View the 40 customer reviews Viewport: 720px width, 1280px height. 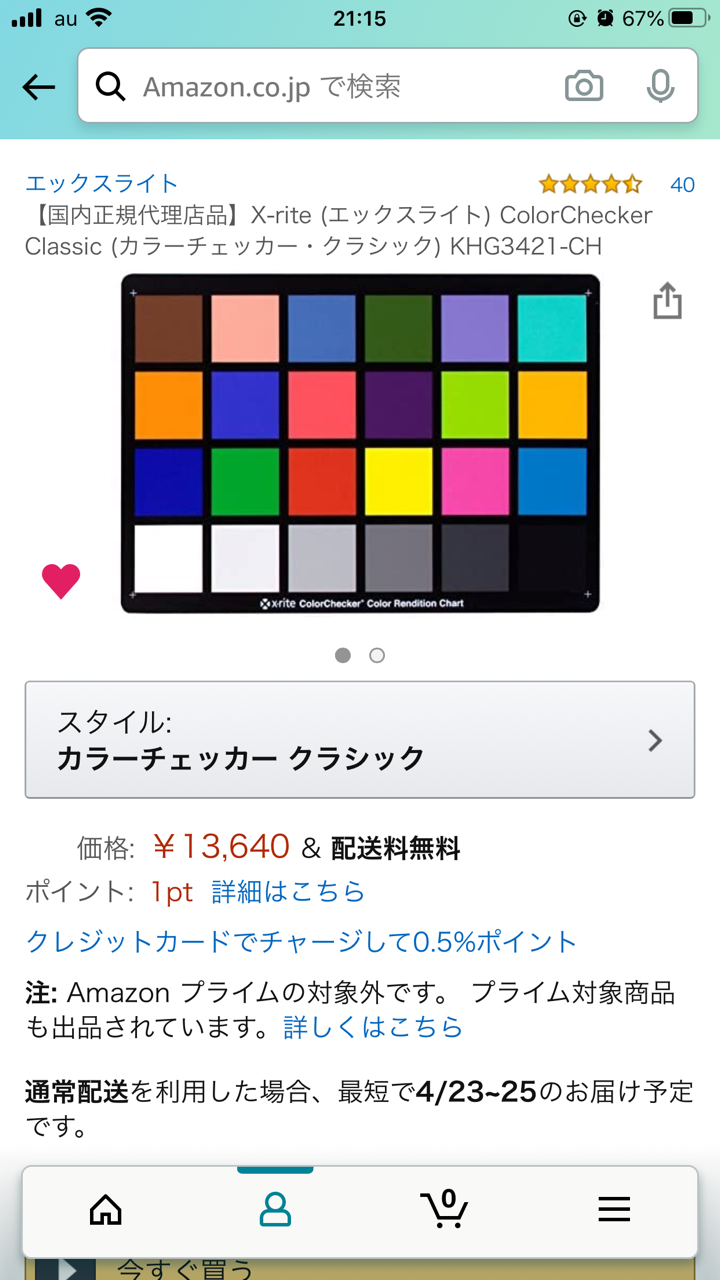click(682, 185)
